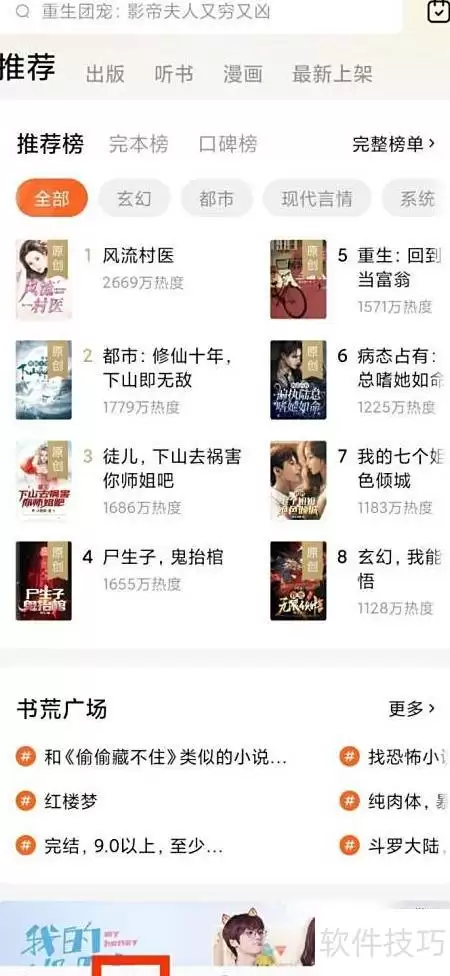Open the calendar check-in icon
450x976 pixels.
pyautogui.click(x=438, y=11)
